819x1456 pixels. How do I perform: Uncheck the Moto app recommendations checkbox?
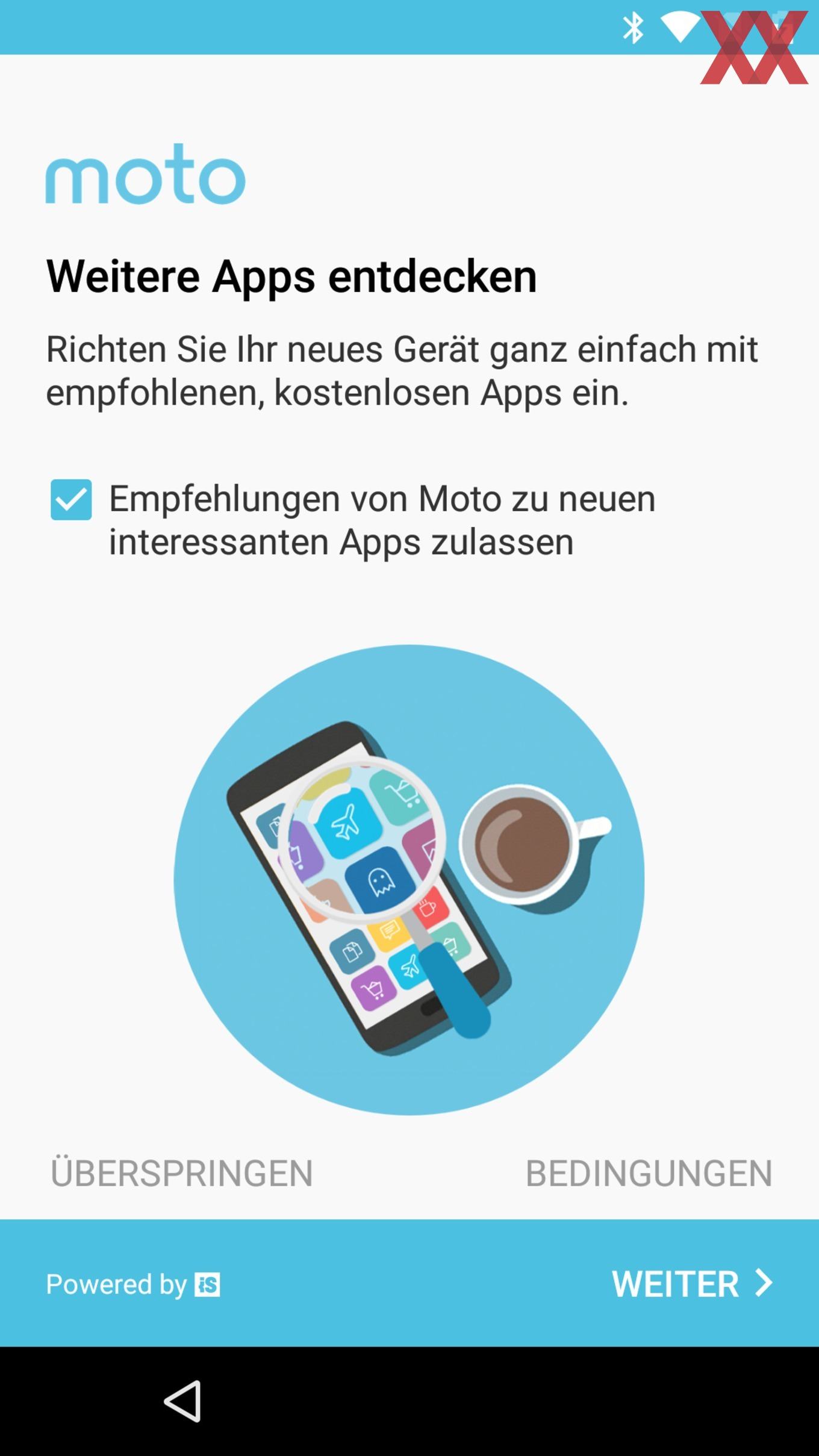tap(71, 500)
